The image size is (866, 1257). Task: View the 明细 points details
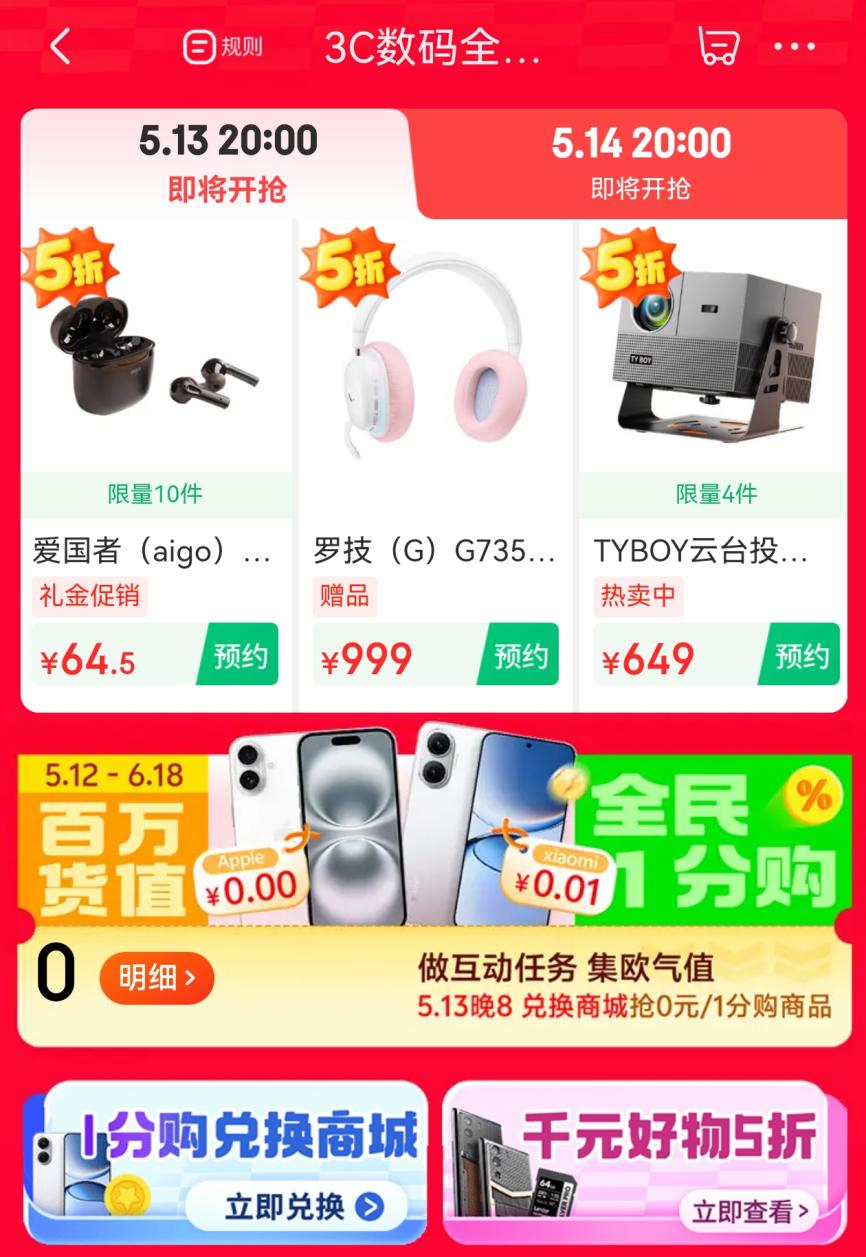(x=157, y=978)
